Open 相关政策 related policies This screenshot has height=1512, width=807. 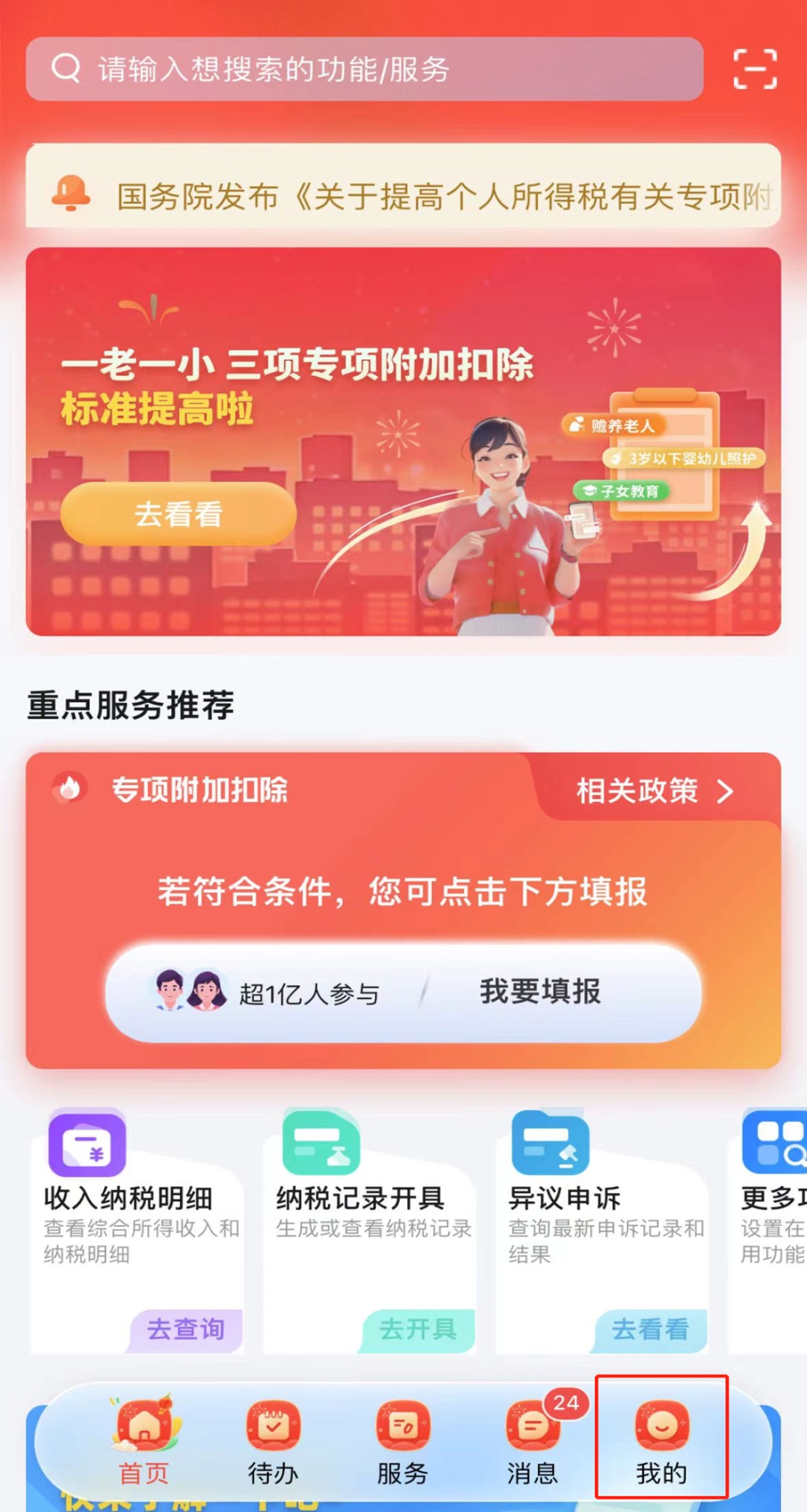pos(654,791)
